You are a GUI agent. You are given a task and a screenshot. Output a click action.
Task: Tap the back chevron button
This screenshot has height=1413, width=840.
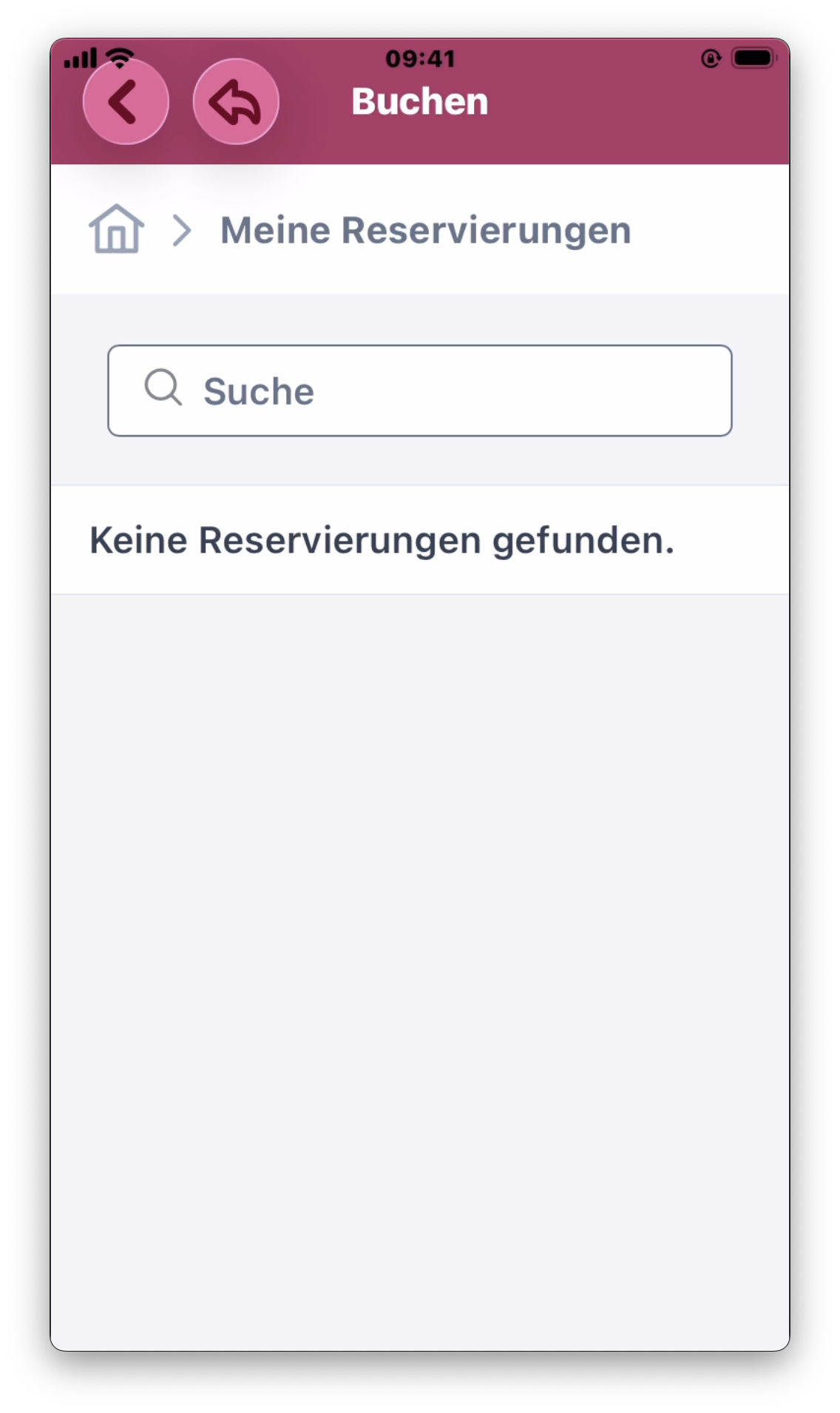click(x=126, y=102)
